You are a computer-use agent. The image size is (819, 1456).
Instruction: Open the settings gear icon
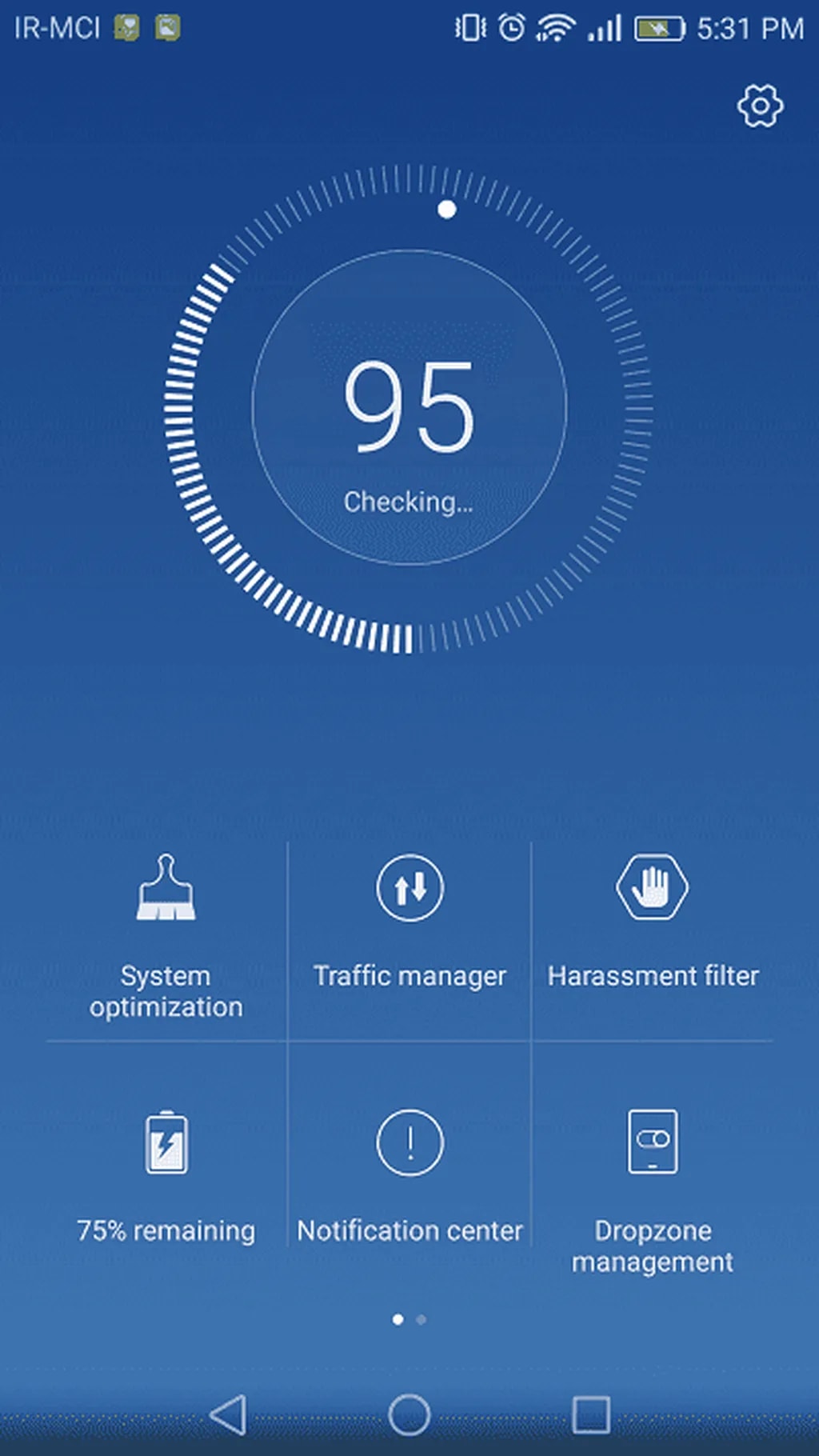click(x=760, y=106)
